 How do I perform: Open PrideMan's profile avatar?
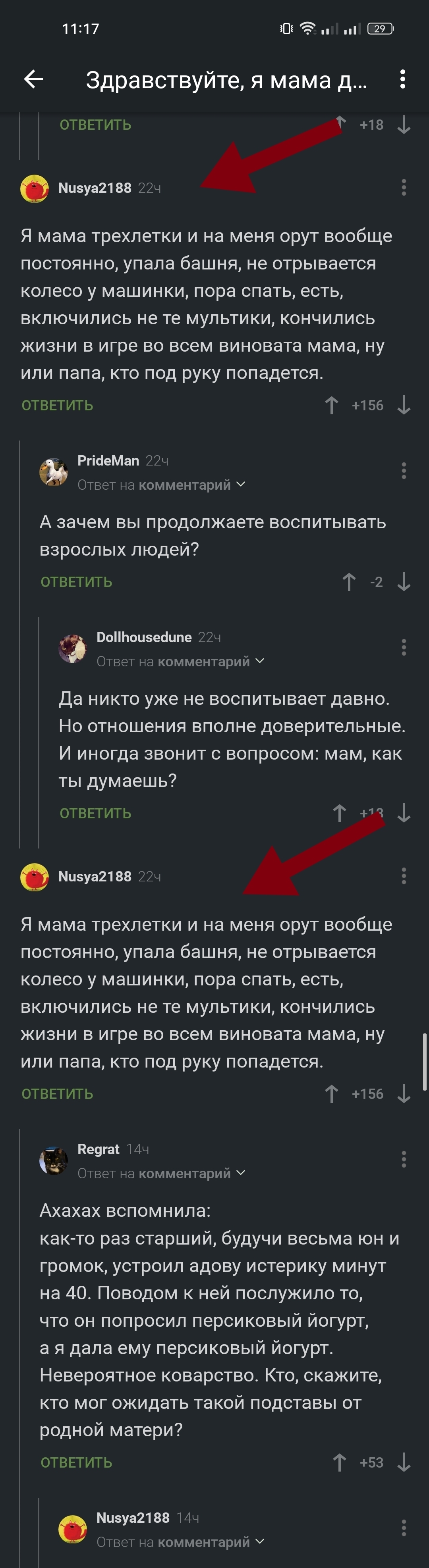pyautogui.click(x=54, y=472)
